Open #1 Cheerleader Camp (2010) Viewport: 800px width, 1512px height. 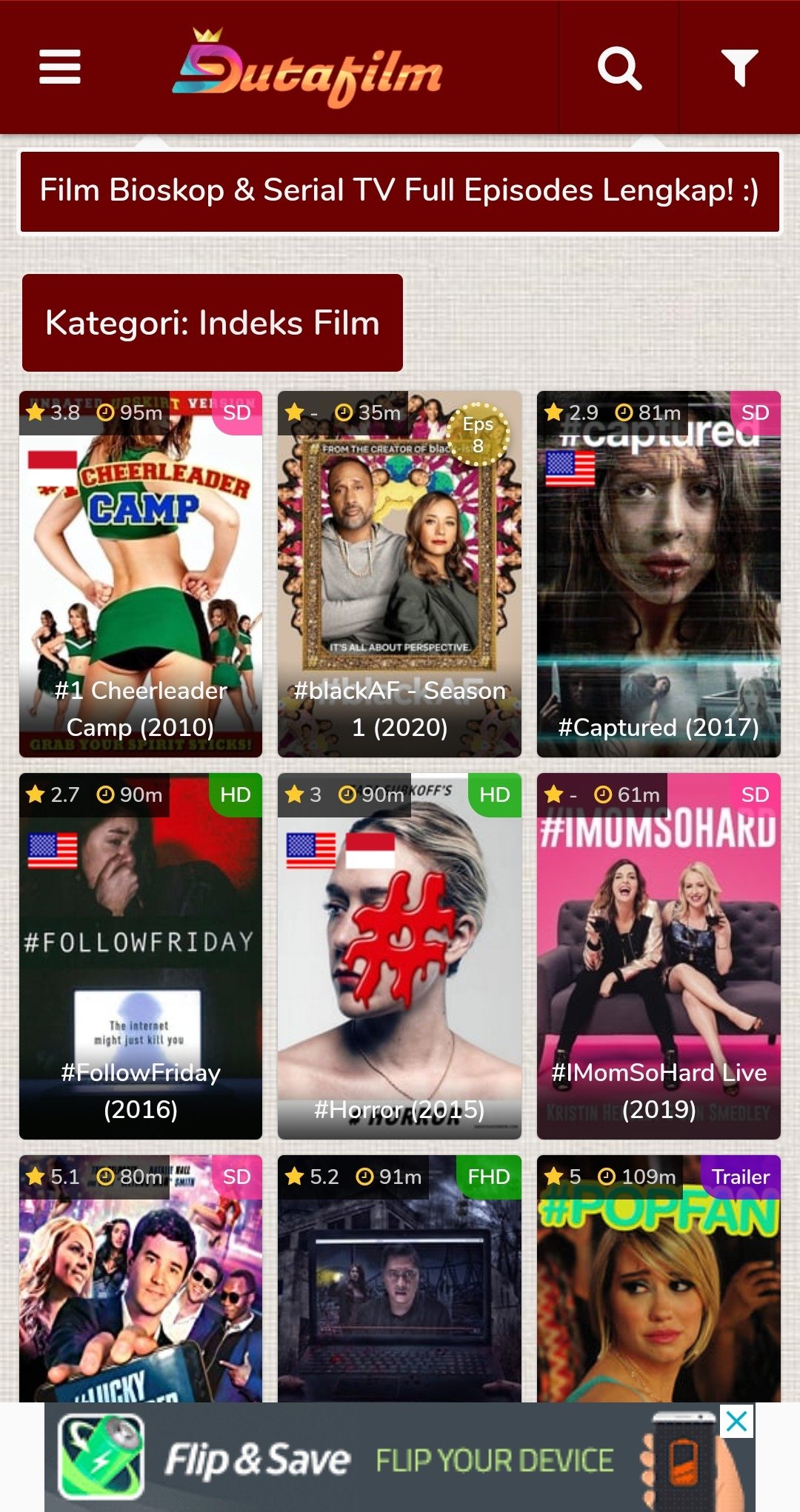click(141, 574)
